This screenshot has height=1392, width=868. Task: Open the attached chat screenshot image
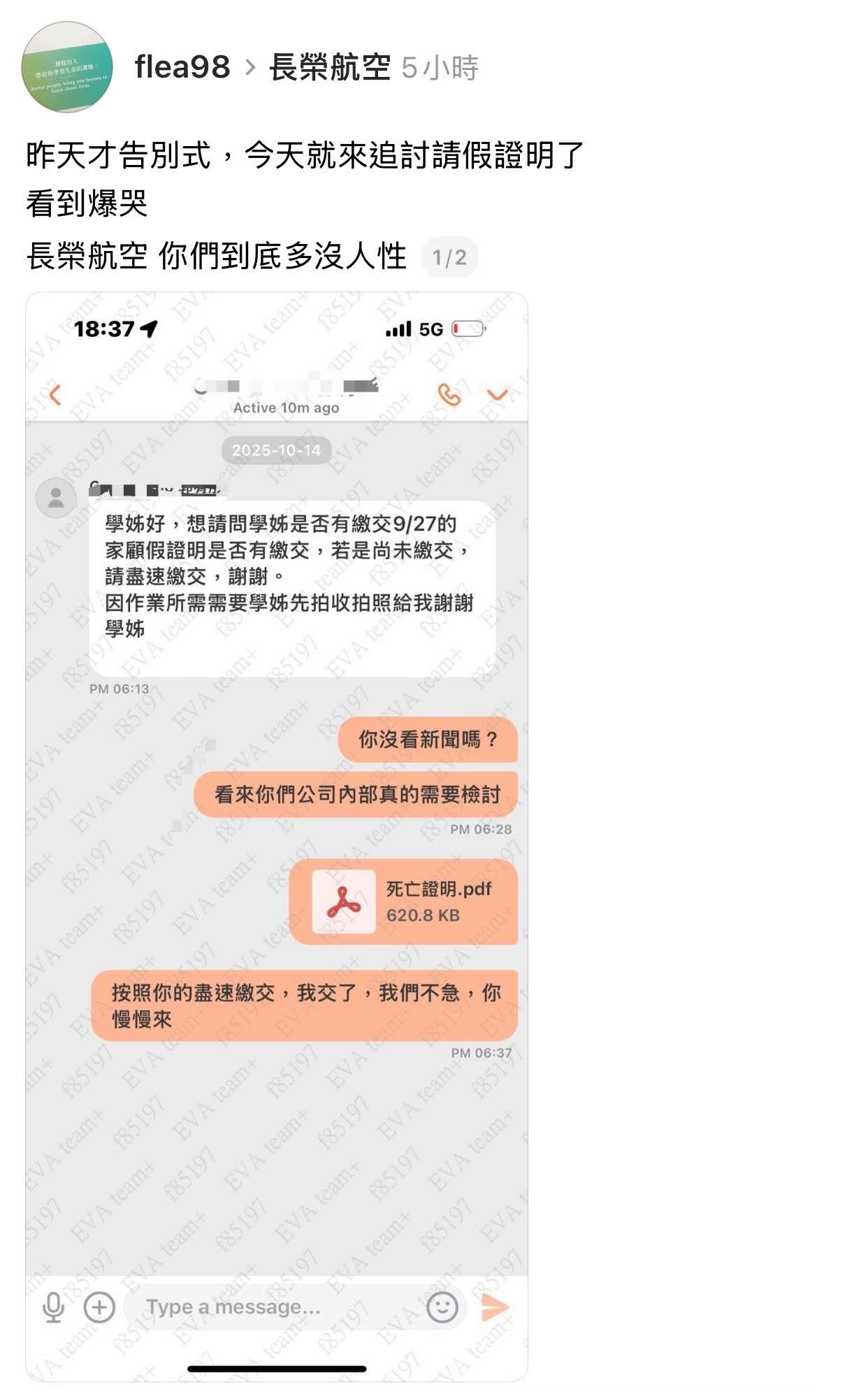[x=277, y=835]
